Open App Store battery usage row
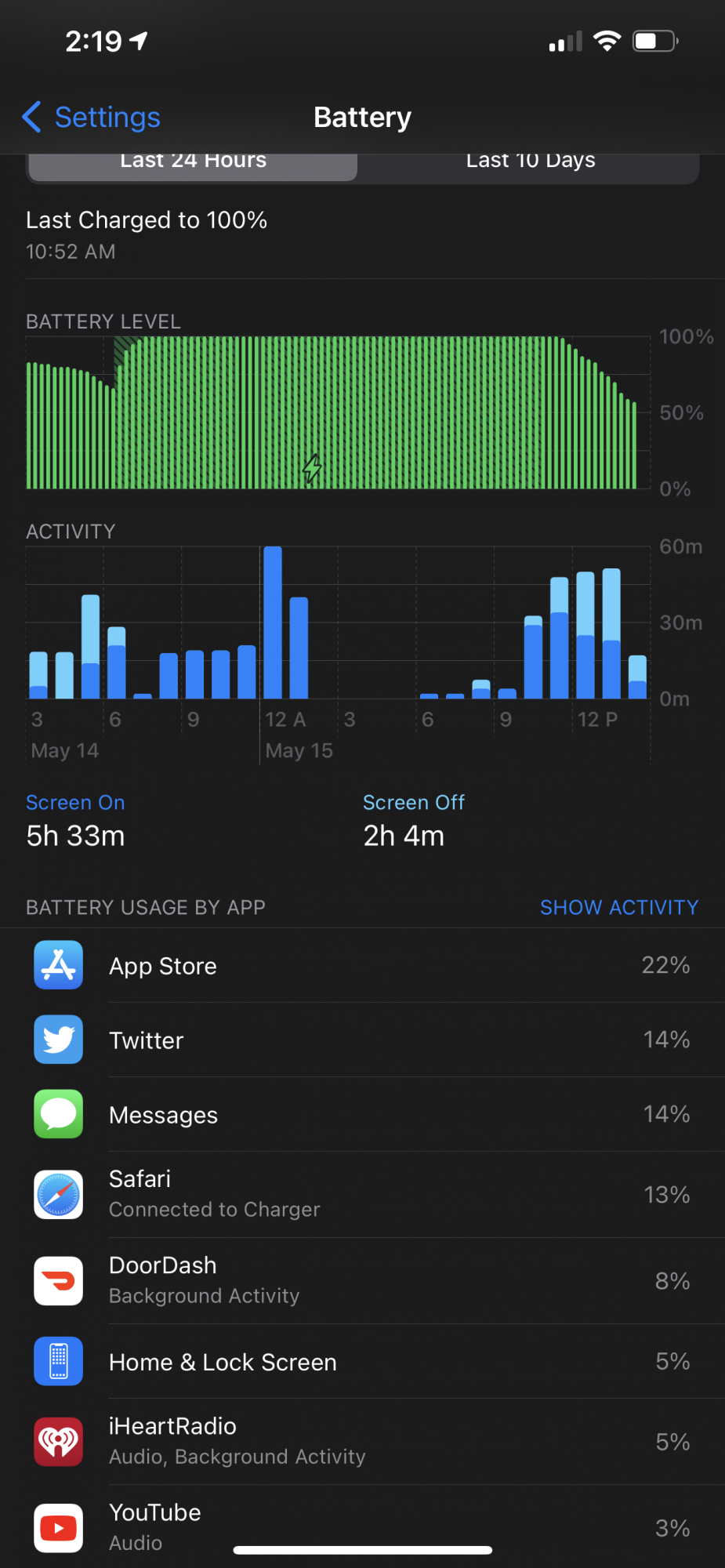Image resolution: width=725 pixels, height=1568 pixels. (362, 965)
